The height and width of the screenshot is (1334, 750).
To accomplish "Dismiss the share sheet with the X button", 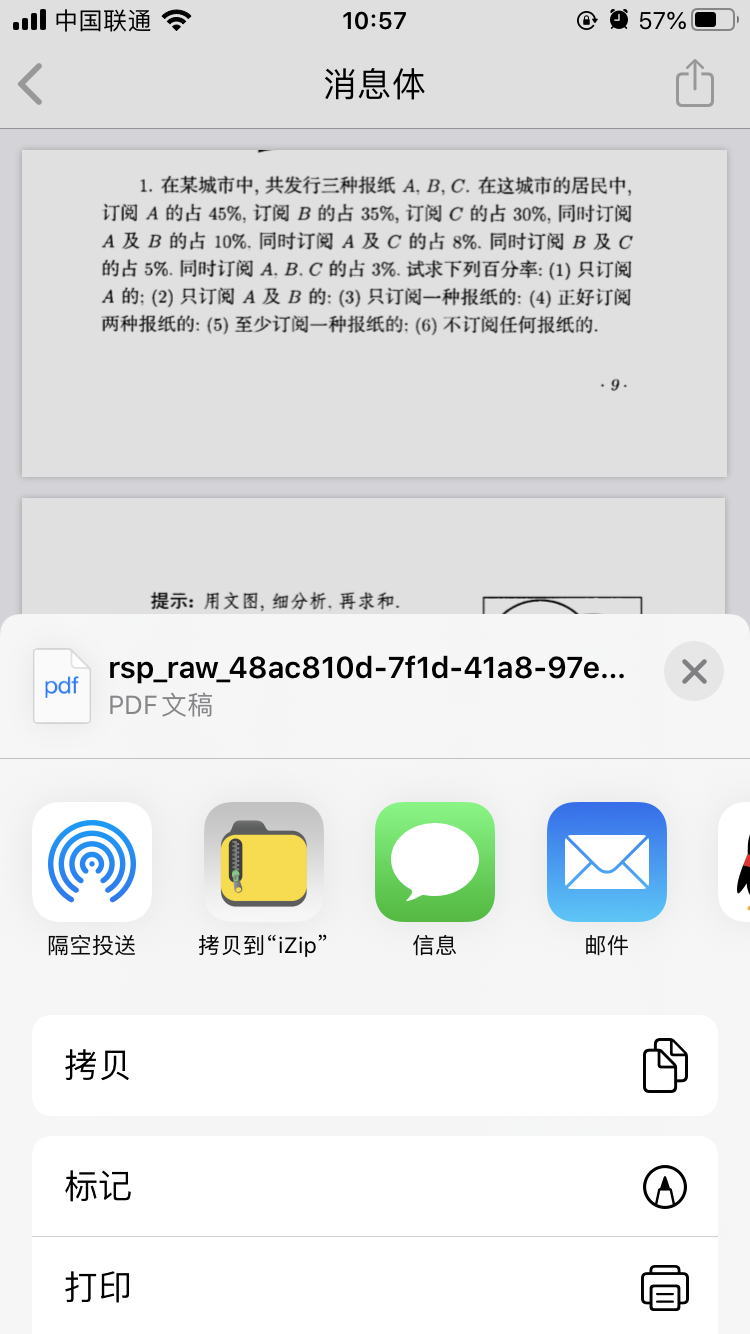I will [x=694, y=671].
